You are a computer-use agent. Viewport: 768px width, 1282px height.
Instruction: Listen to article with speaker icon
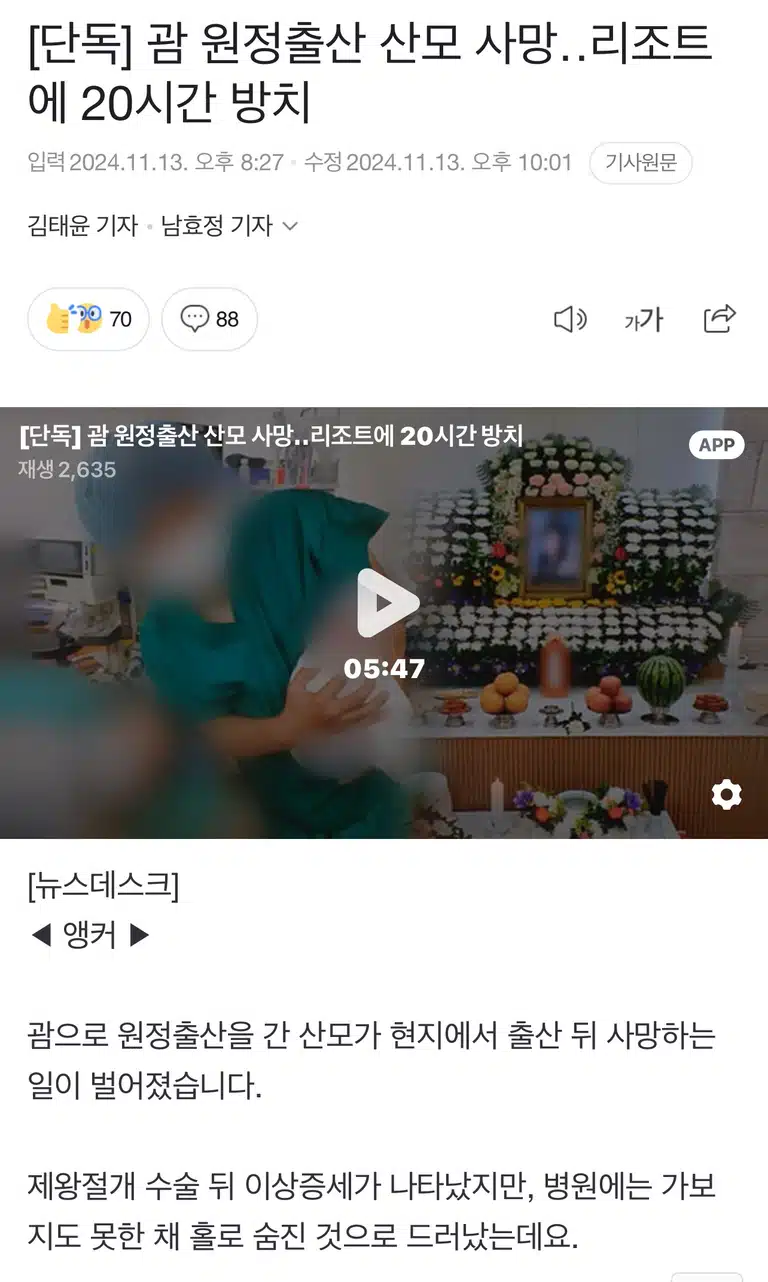point(569,319)
